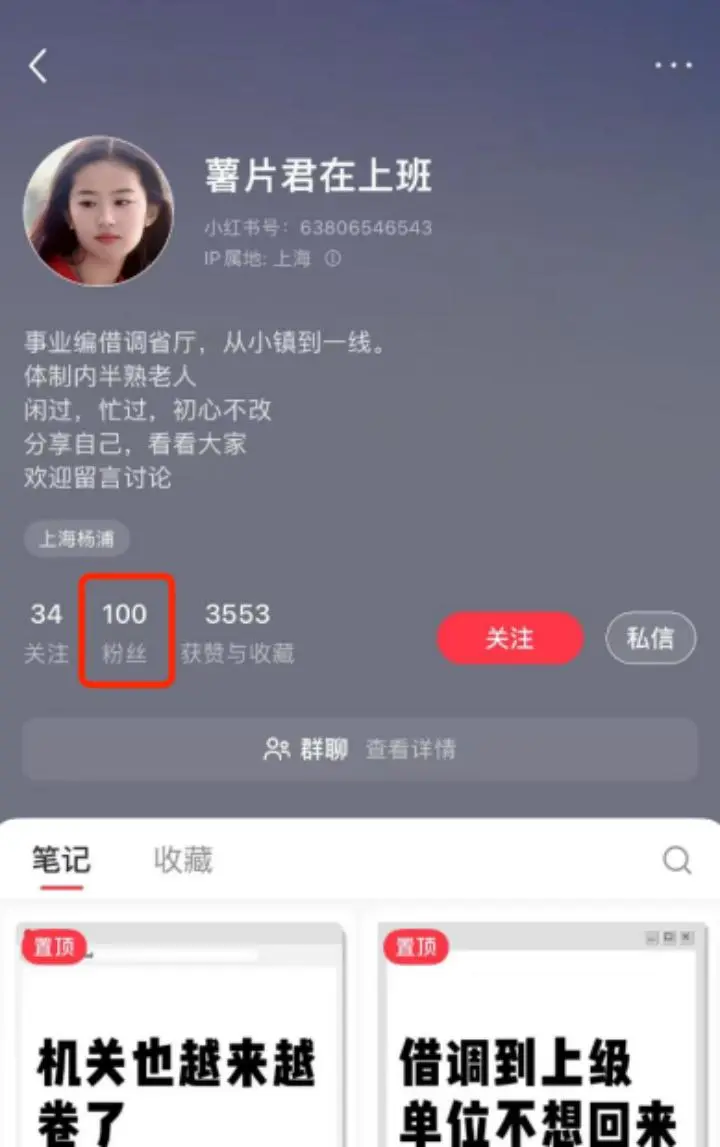View the 34 关注 following list
The height and width of the screenshot is (1147, 720).
click(46, 632)
